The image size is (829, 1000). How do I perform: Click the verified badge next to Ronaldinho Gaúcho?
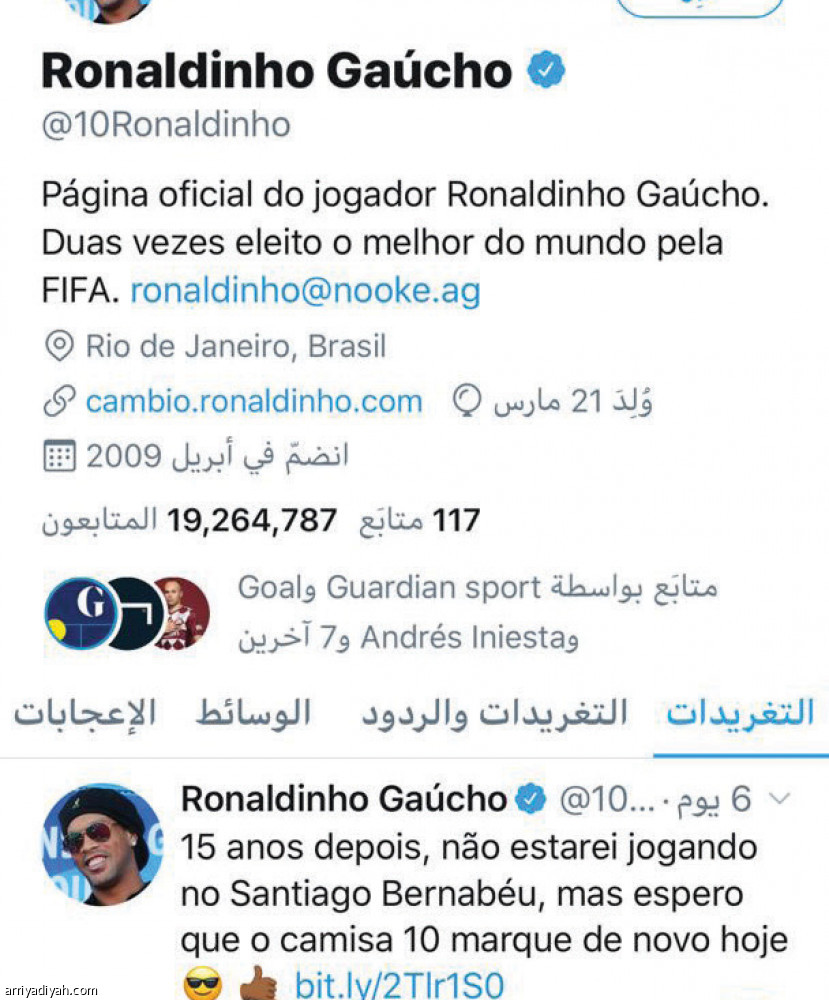coord(545,68)
